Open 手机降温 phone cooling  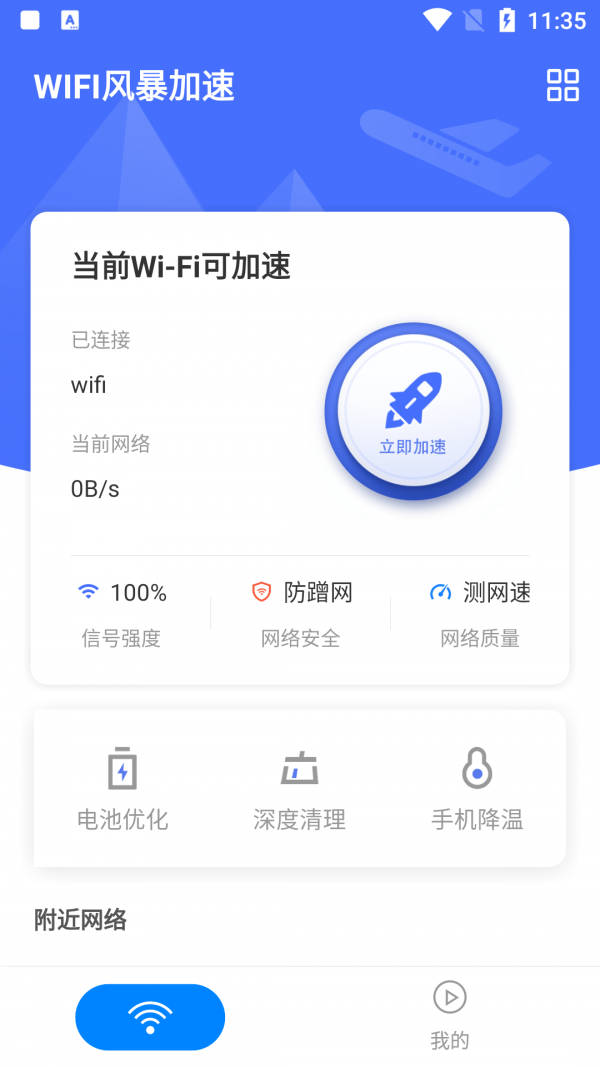477,789
